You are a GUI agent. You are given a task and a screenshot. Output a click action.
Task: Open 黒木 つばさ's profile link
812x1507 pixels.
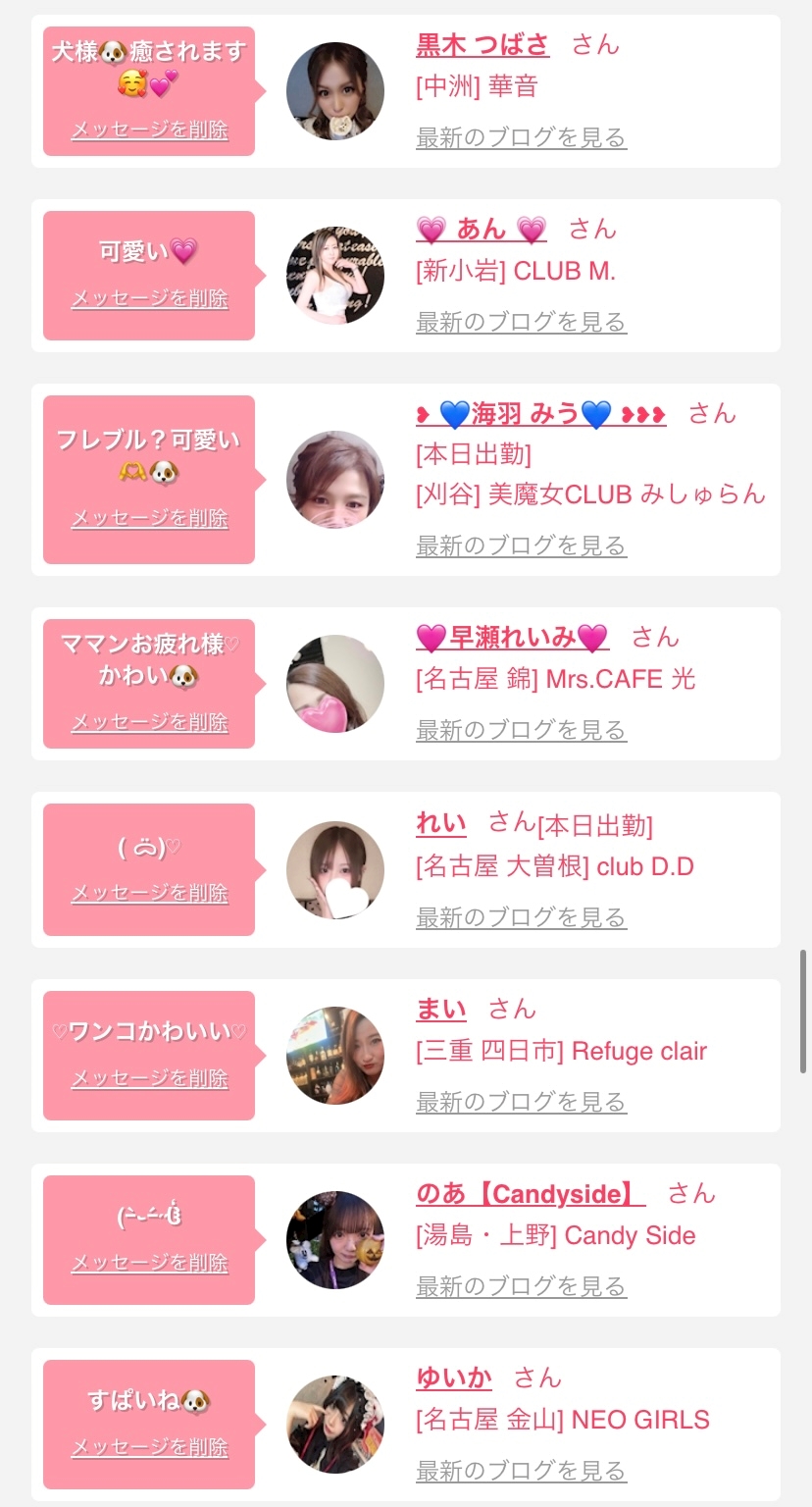click(482, 45)
